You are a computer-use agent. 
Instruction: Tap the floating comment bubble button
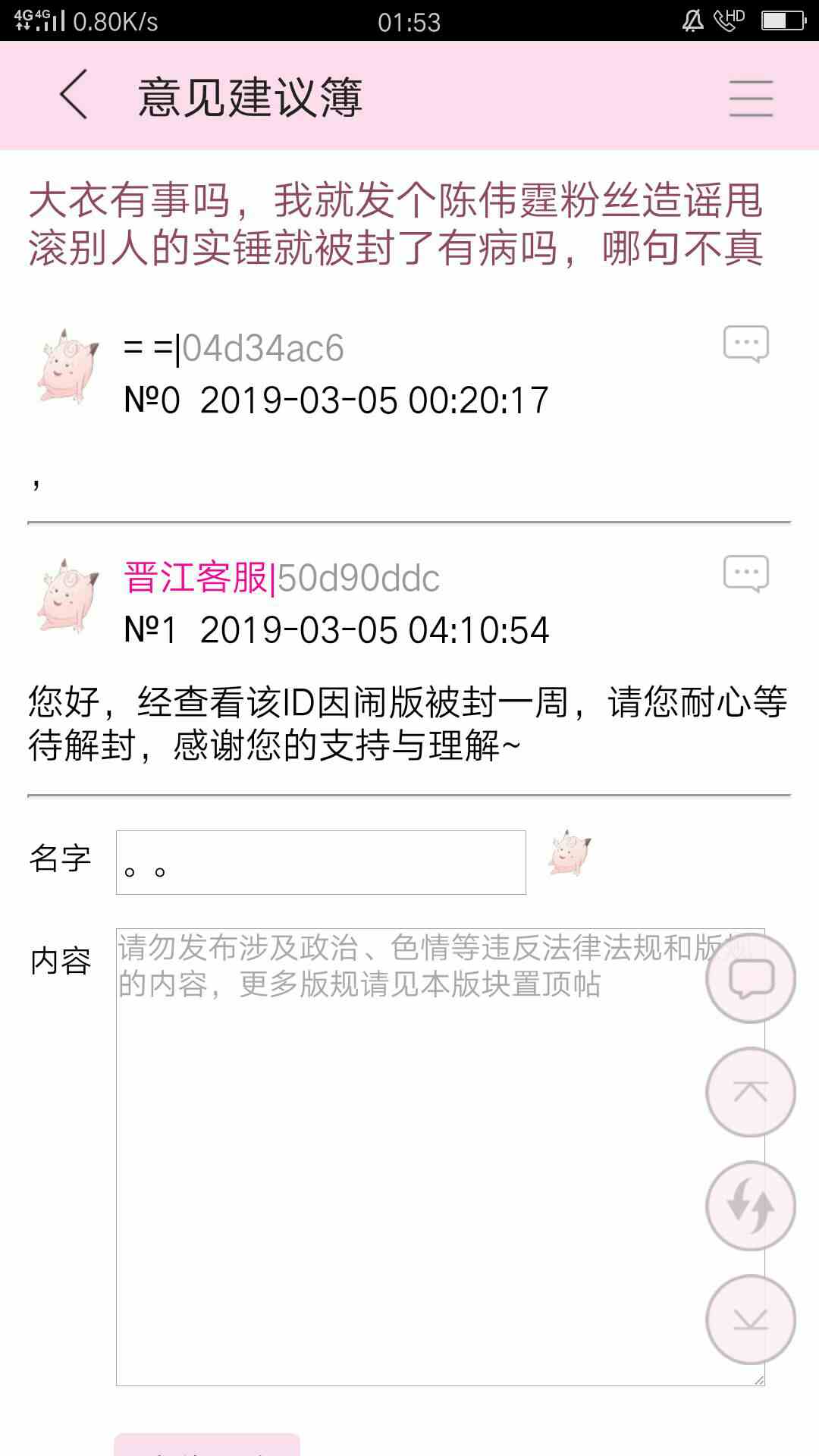pos(750,979)
